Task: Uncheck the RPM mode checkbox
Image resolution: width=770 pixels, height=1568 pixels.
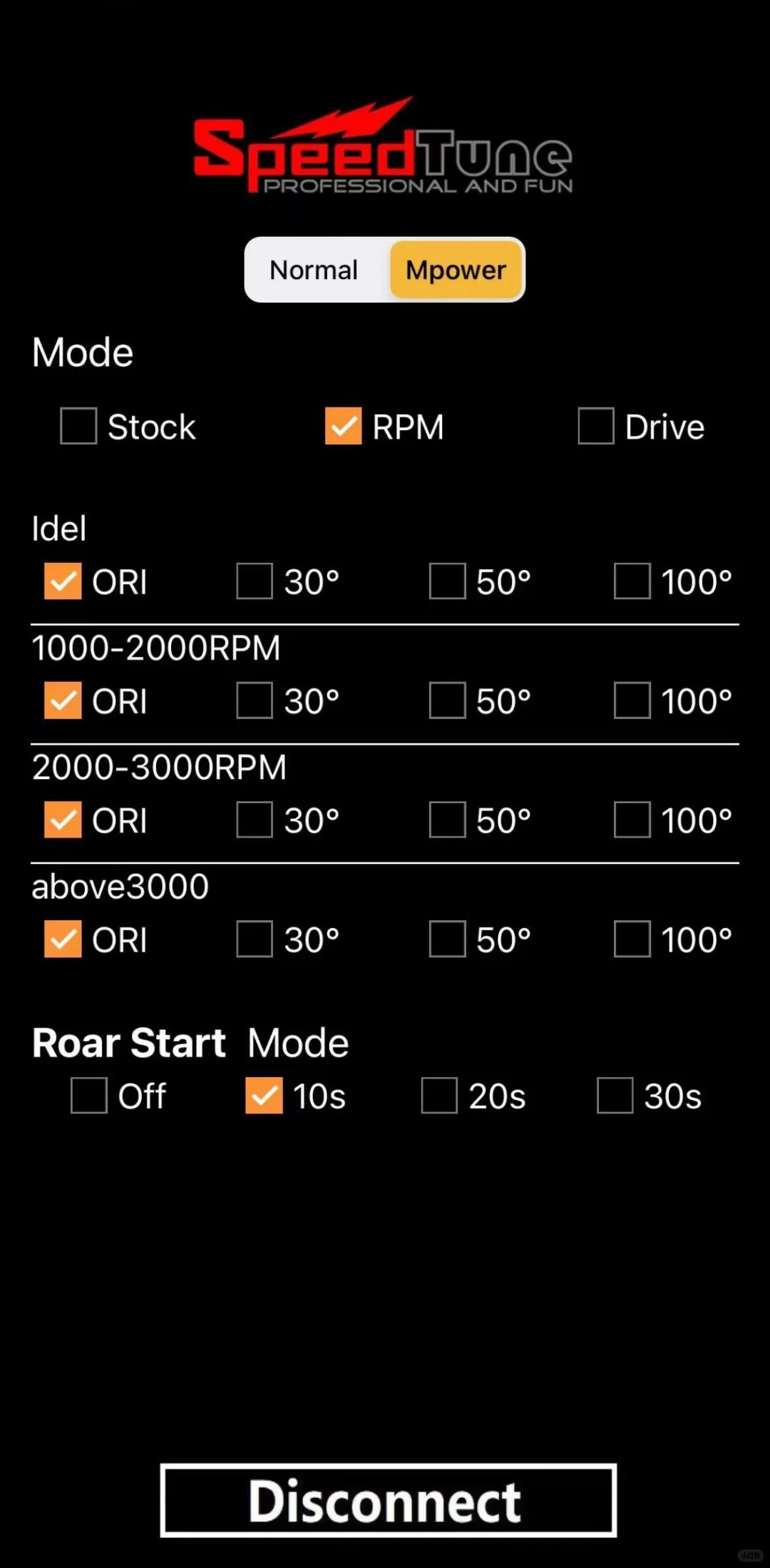Action: point(344,426)
